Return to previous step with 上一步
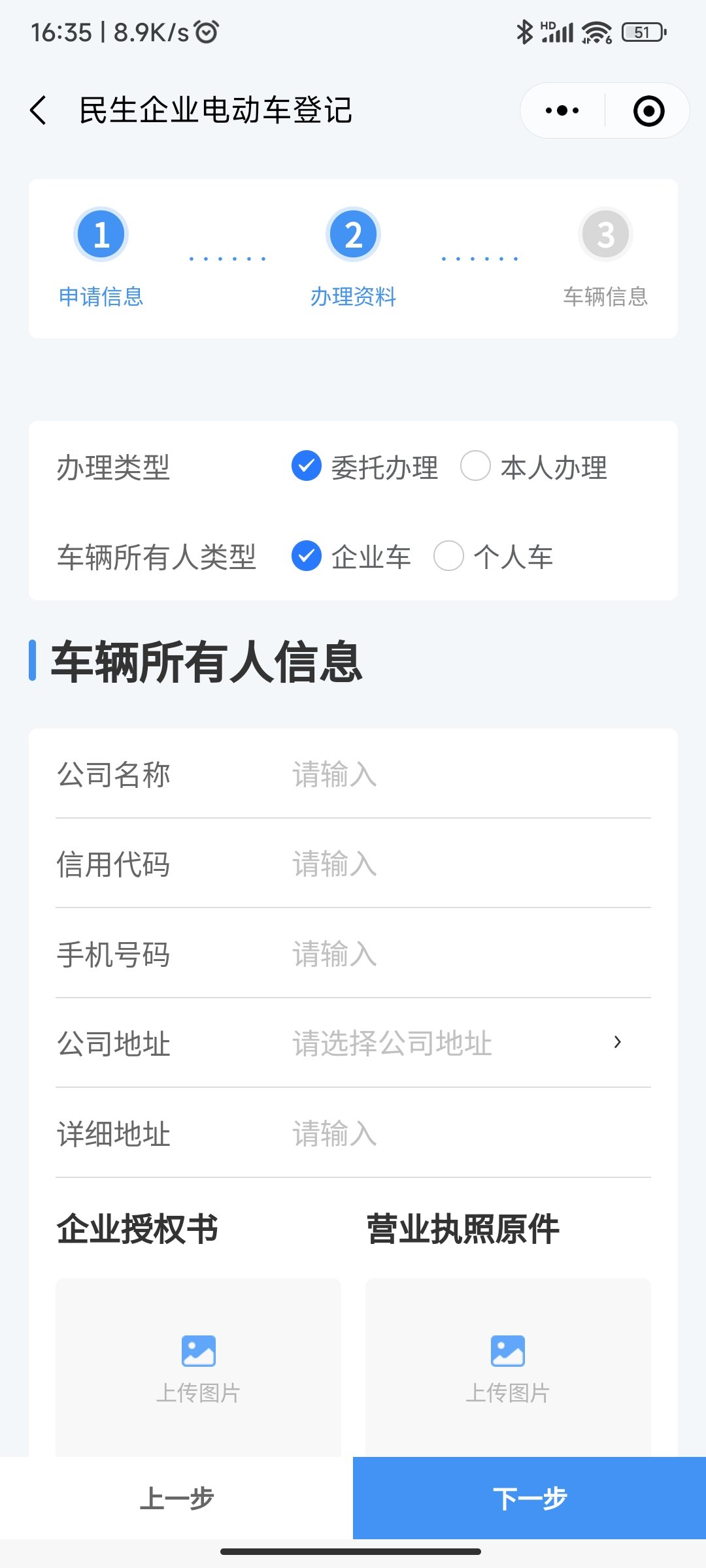Image resolution: width=706 pixels, height=1568 pixels. [x=176, y=1497]
